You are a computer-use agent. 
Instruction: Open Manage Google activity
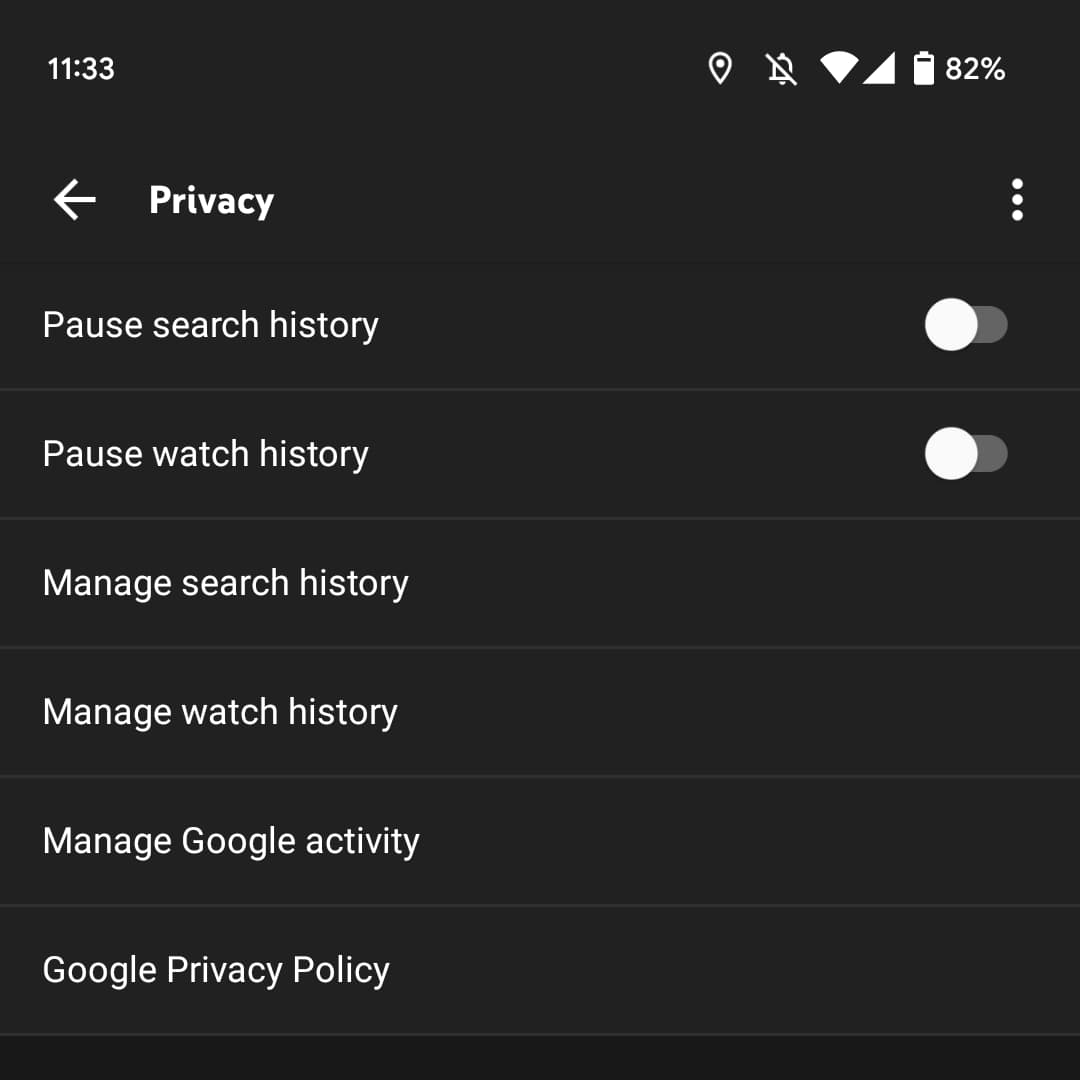(x=231, y=841)
